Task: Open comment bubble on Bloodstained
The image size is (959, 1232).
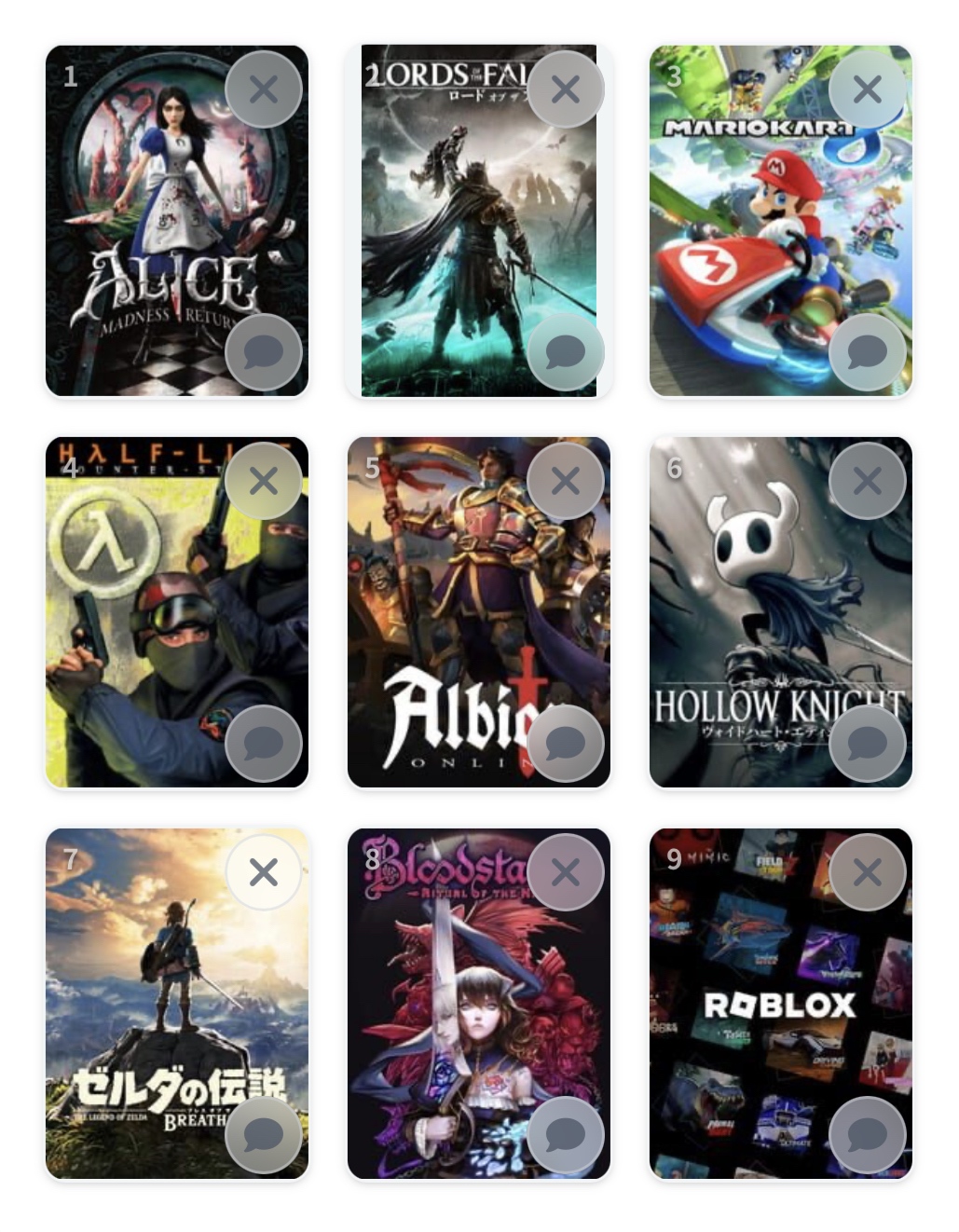Action: point(566,1135)
